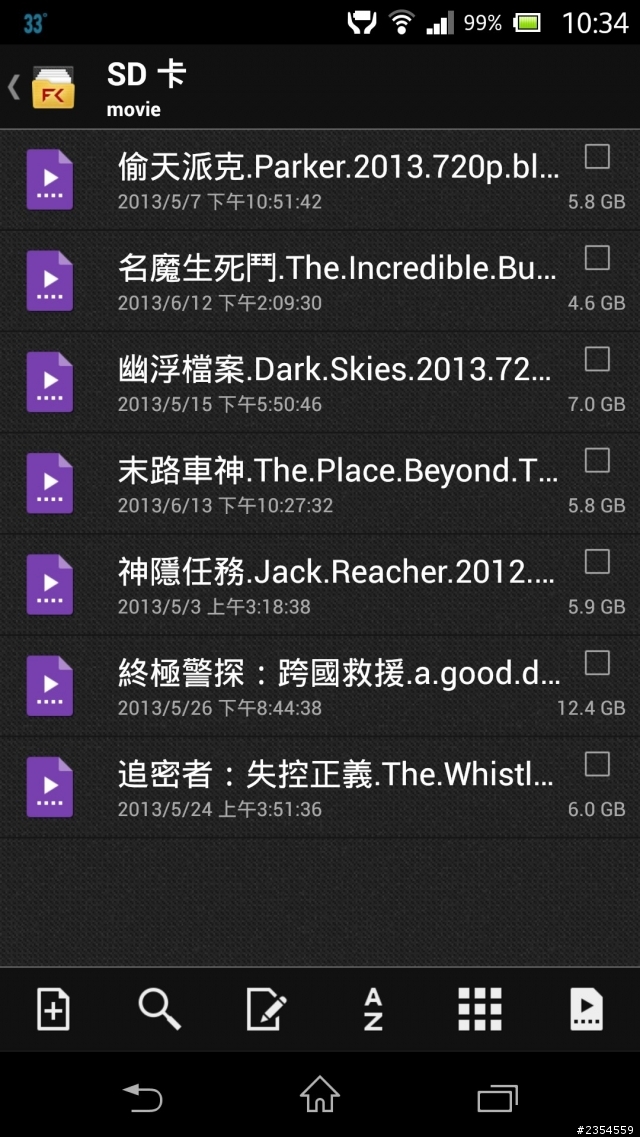The height and width of the screenshot is (1138, 640).
Task: Open the recent apps overview
Action: [498, 1096]
